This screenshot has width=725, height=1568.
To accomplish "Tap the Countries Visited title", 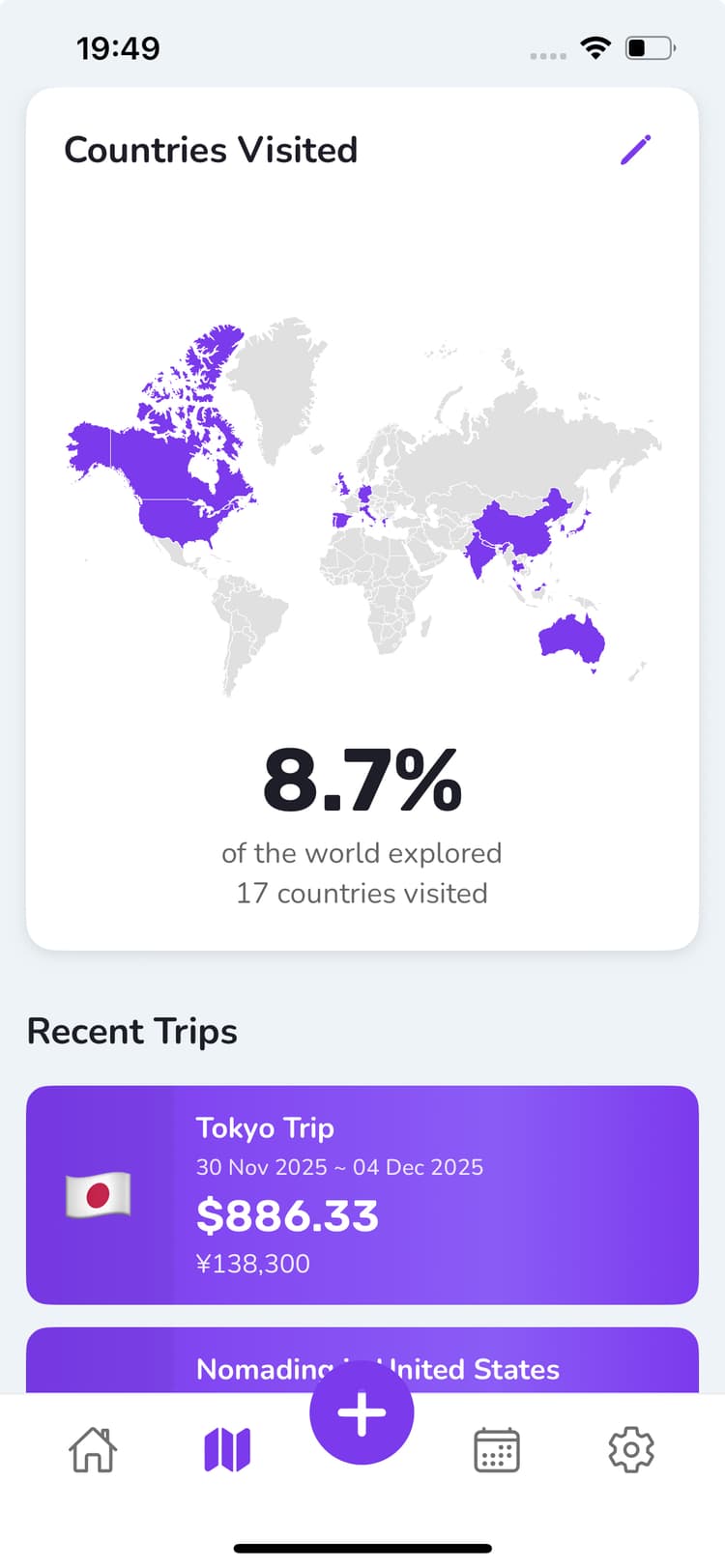I will (x=211, y=149).
